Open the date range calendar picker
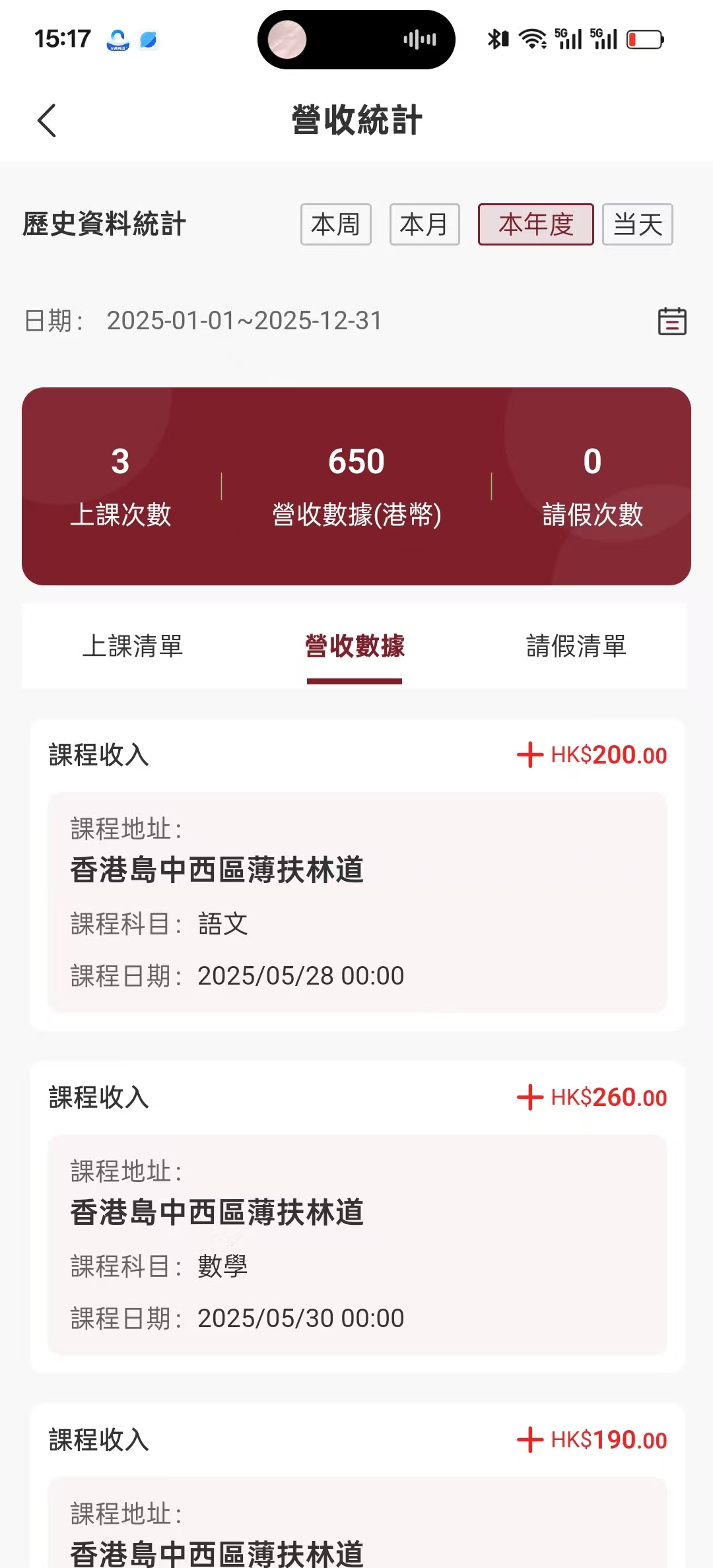713x1568 pixels. [672, 321]
